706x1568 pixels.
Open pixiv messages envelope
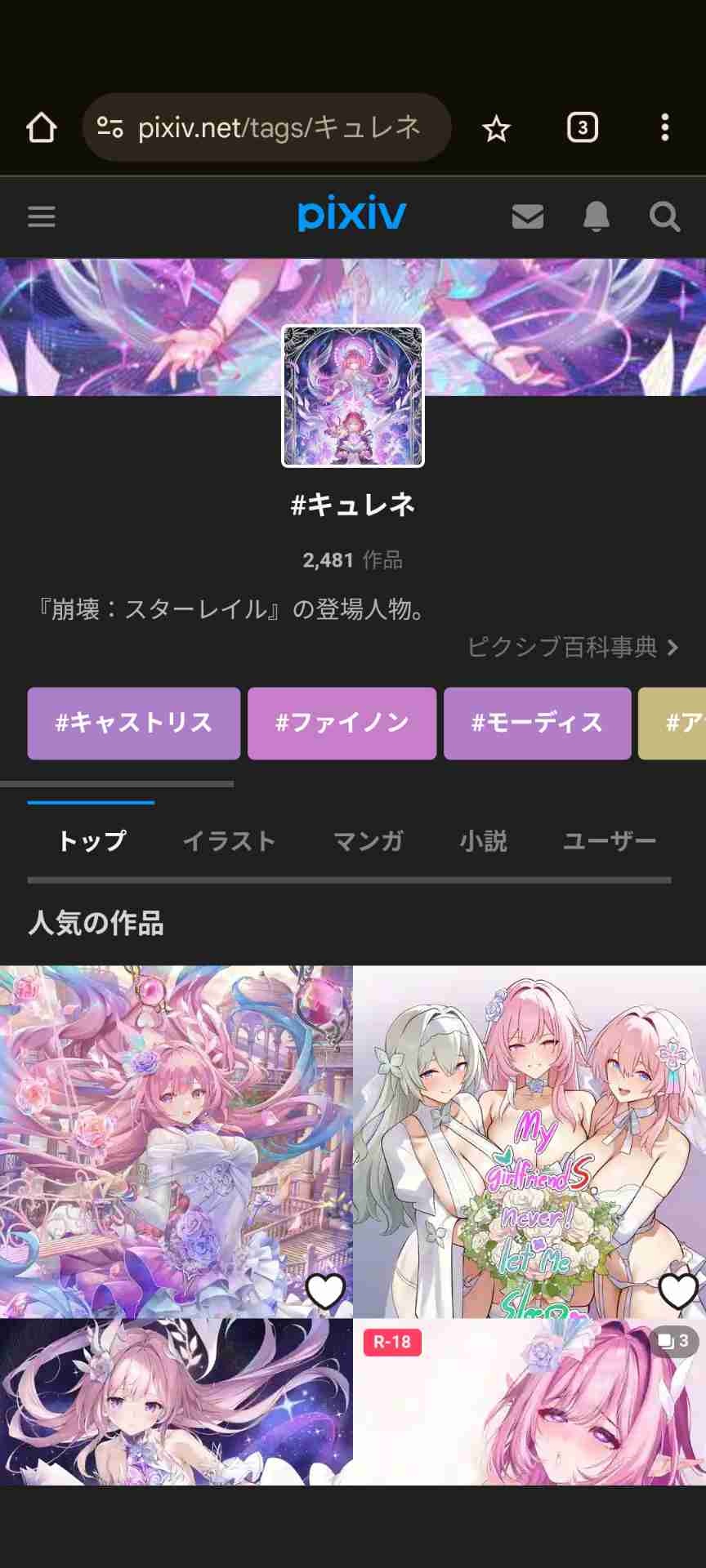(527, 216)
